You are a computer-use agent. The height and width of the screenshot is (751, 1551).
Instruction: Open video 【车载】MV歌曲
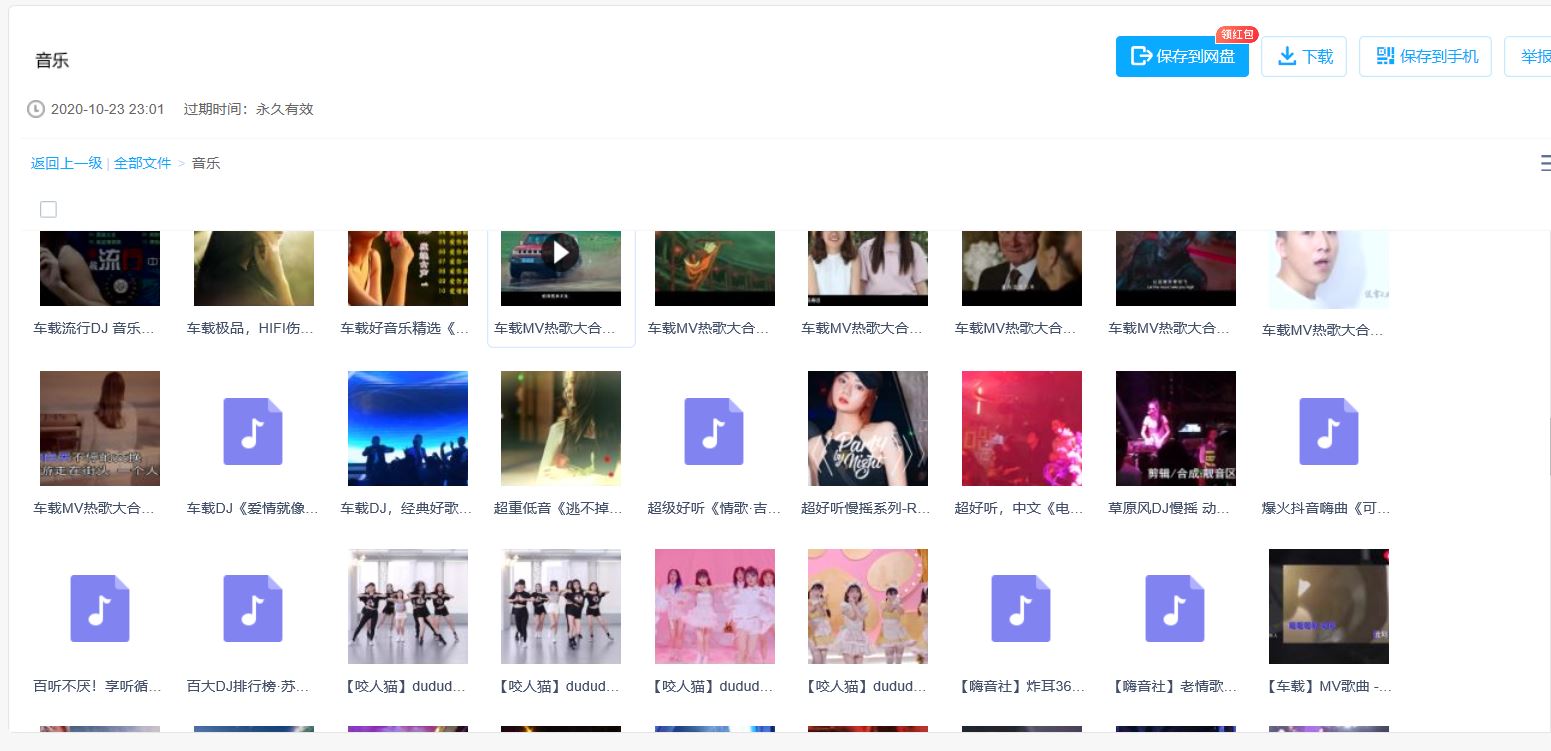click(1328, 608)
